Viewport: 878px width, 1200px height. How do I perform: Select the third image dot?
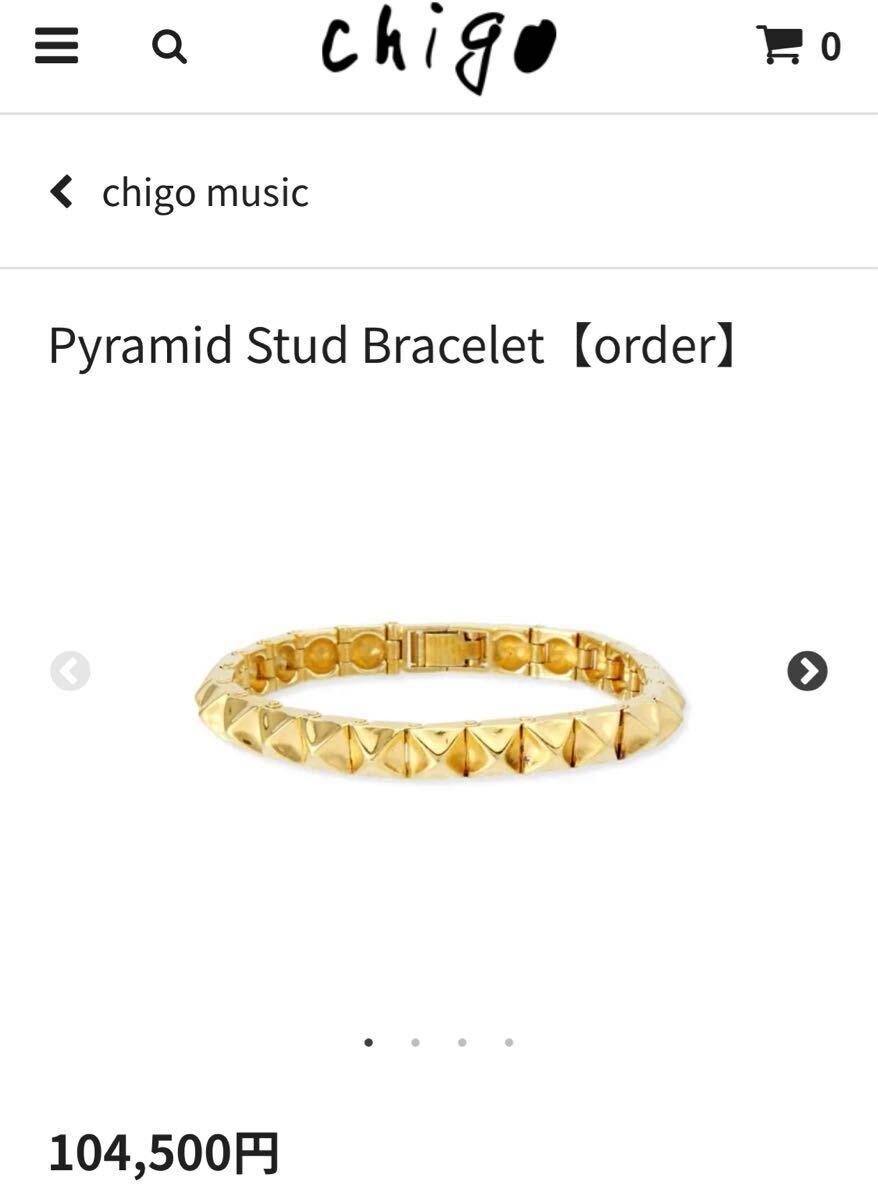pos(462,1042)
